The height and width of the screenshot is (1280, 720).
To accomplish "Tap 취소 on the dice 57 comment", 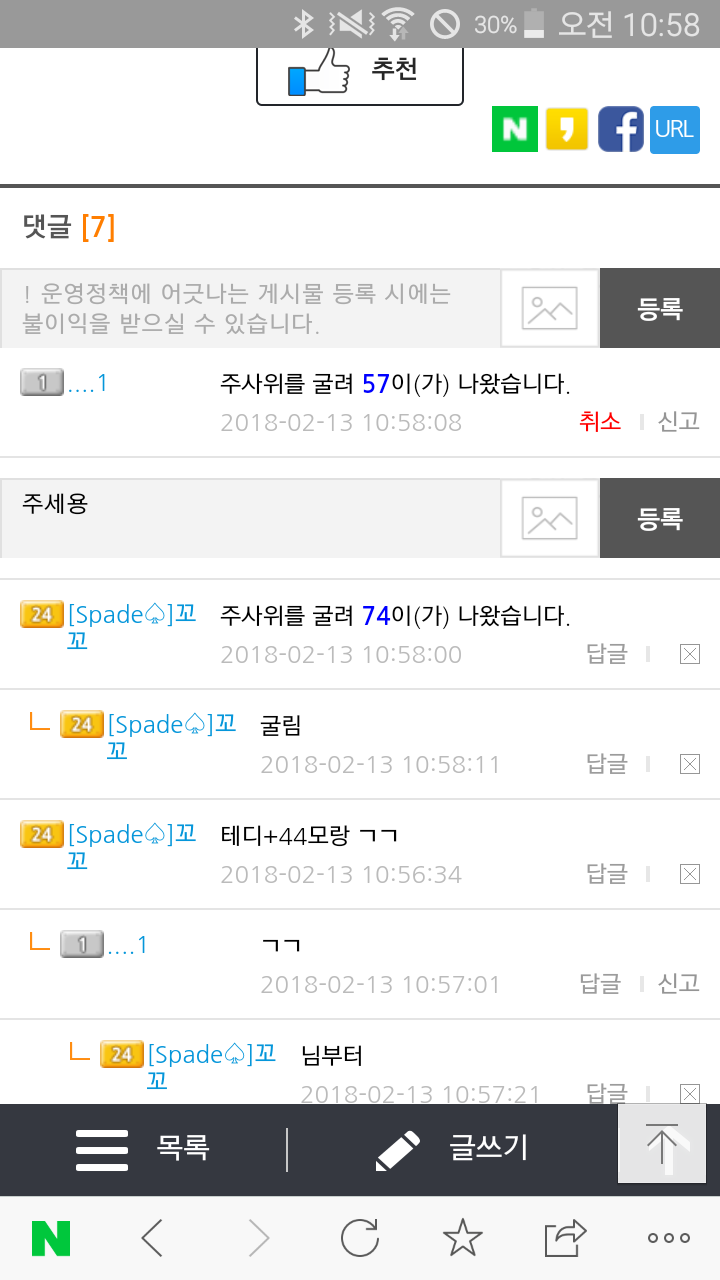I will point(600,422).
